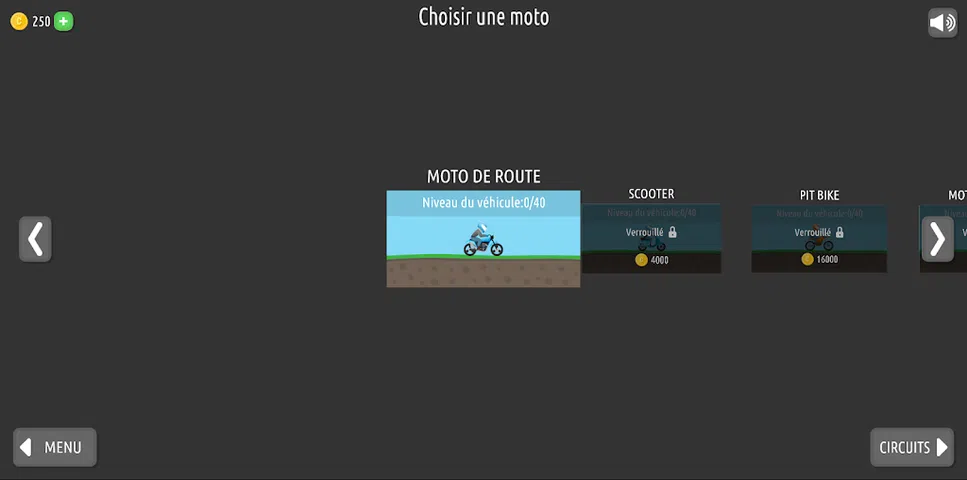967x480 pixels.
Task: Return to the Menu
Action: pyautogui.click(x=55, y=447)
